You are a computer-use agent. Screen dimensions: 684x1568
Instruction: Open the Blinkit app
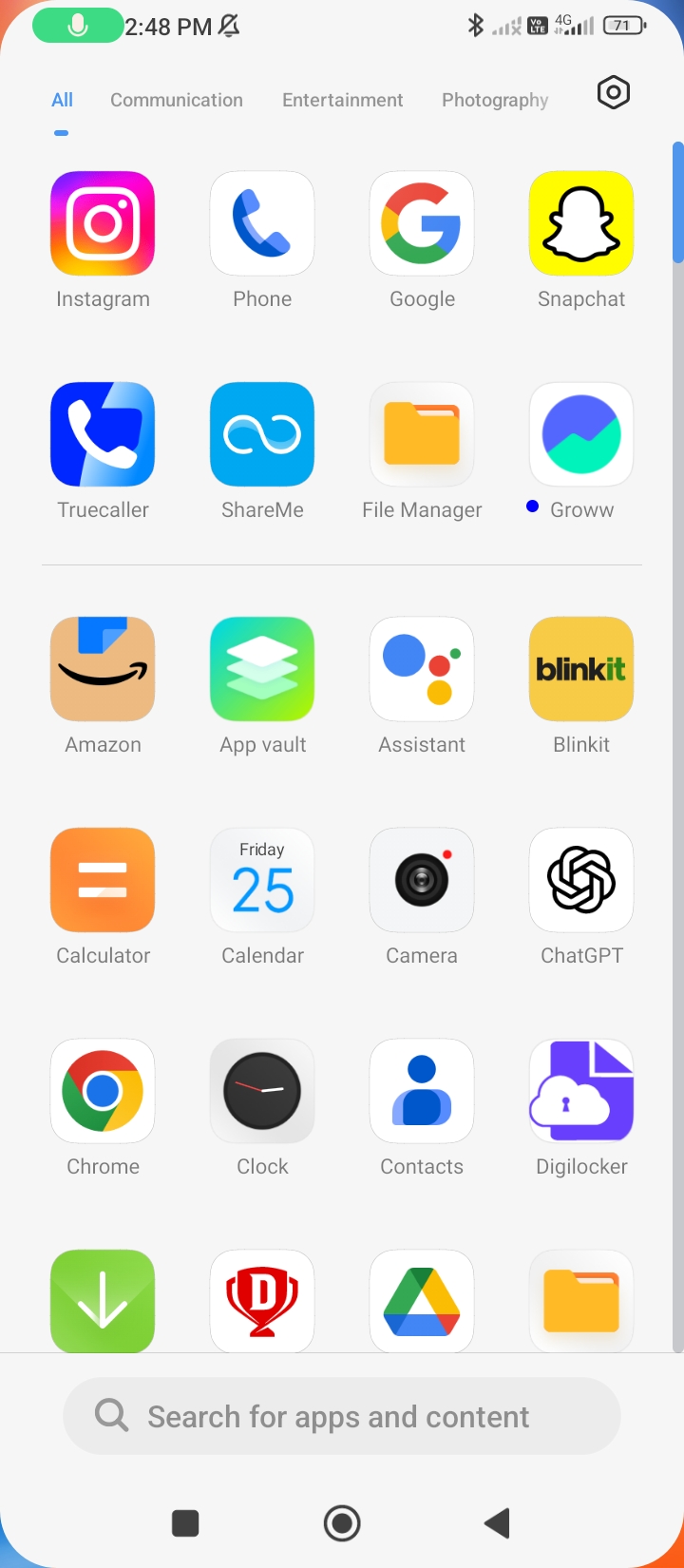(x=581, y=669)
